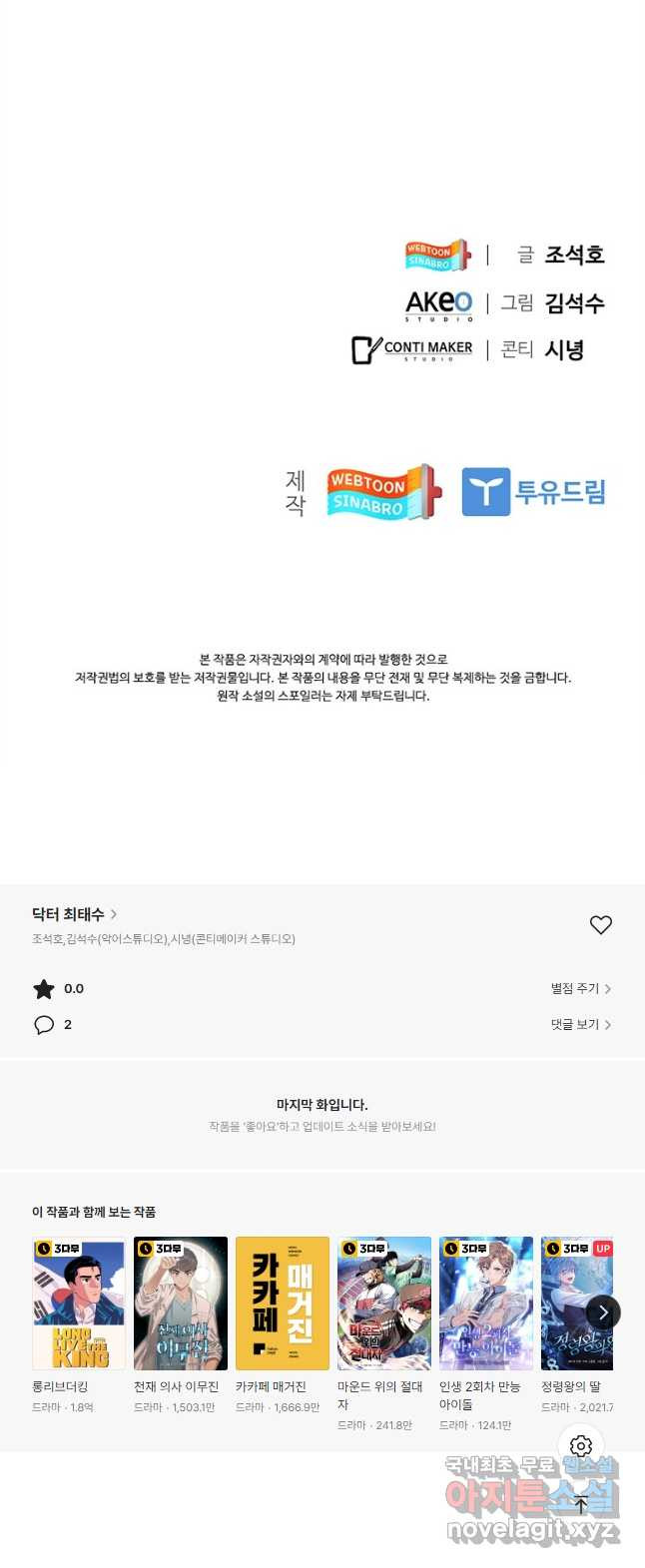
Task: Open the 롱리브더킹 recommendation
Action: tap(79, 1303)
